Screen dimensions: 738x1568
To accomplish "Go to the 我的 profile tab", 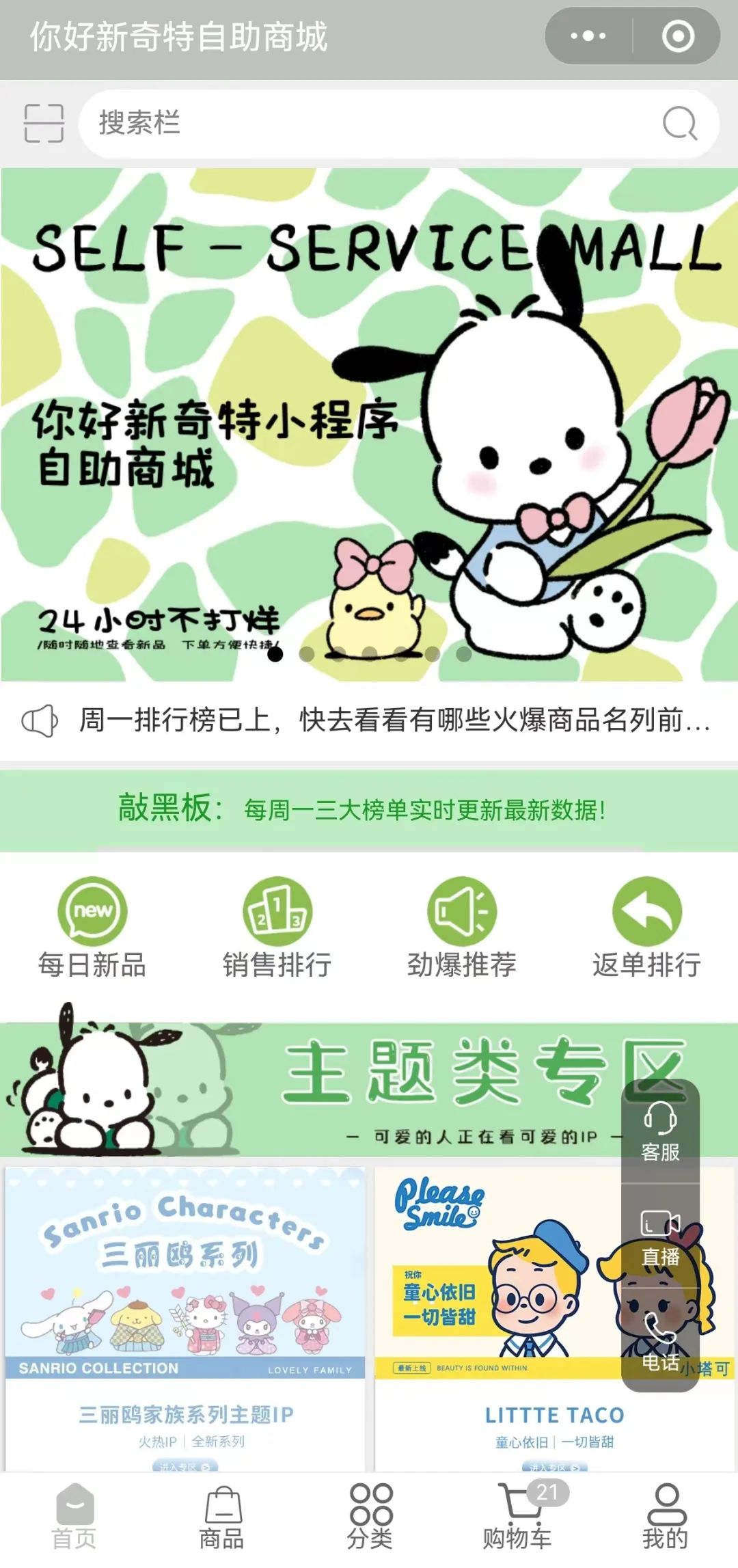I will pos(665,1519).
